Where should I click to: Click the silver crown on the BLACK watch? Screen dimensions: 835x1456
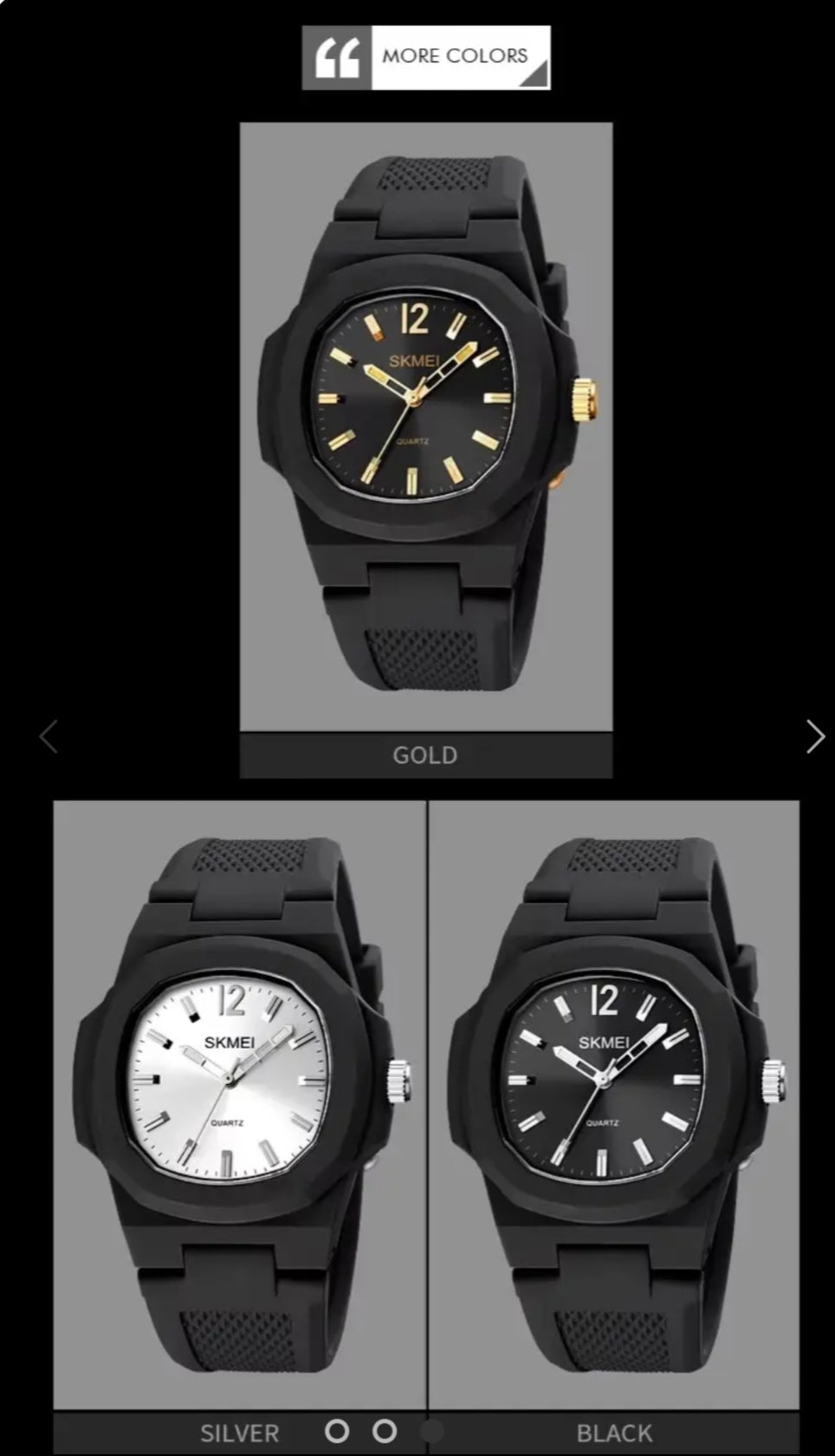click(x=774, y=1079)
